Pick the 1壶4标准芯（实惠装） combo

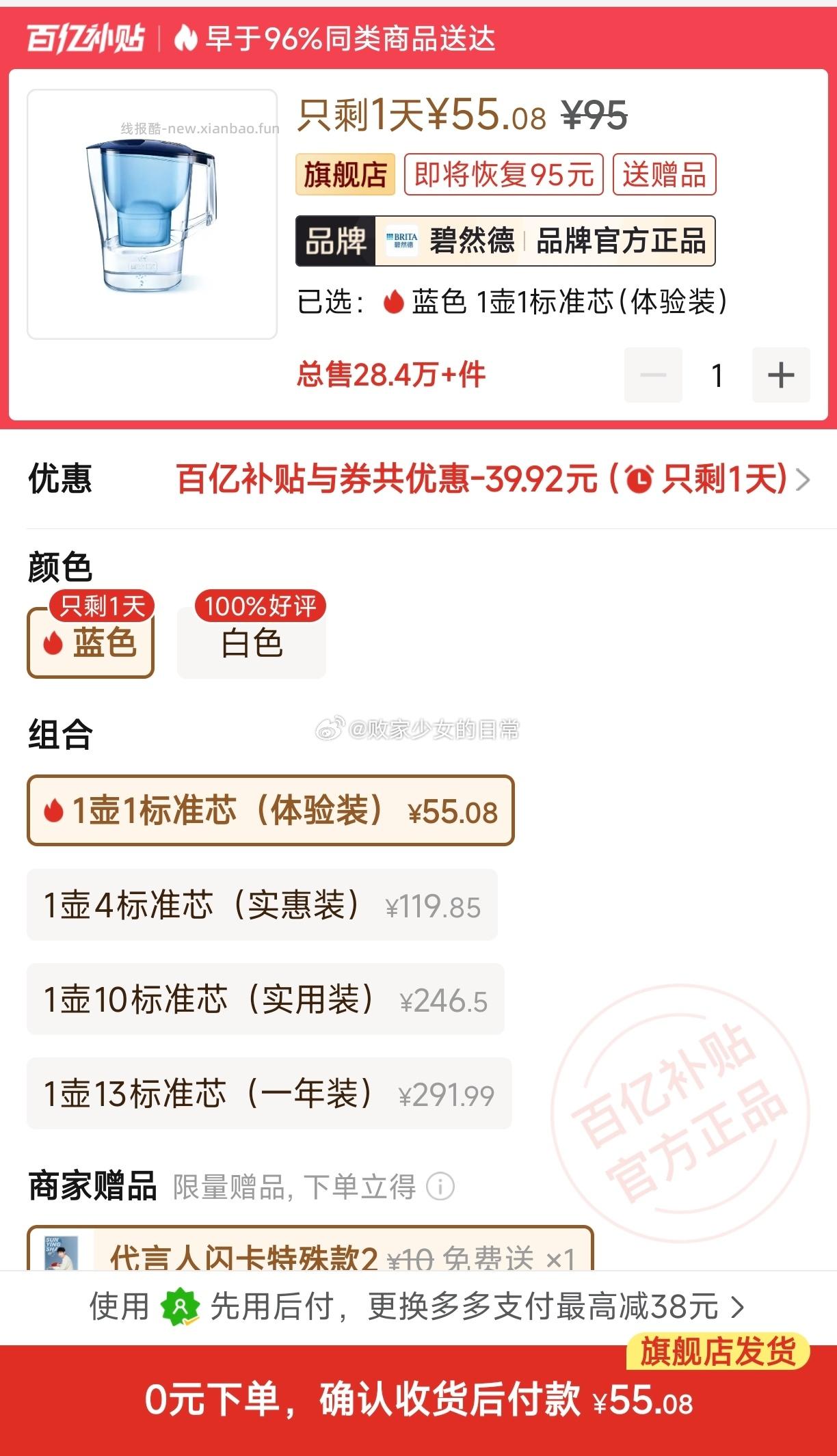262,905
